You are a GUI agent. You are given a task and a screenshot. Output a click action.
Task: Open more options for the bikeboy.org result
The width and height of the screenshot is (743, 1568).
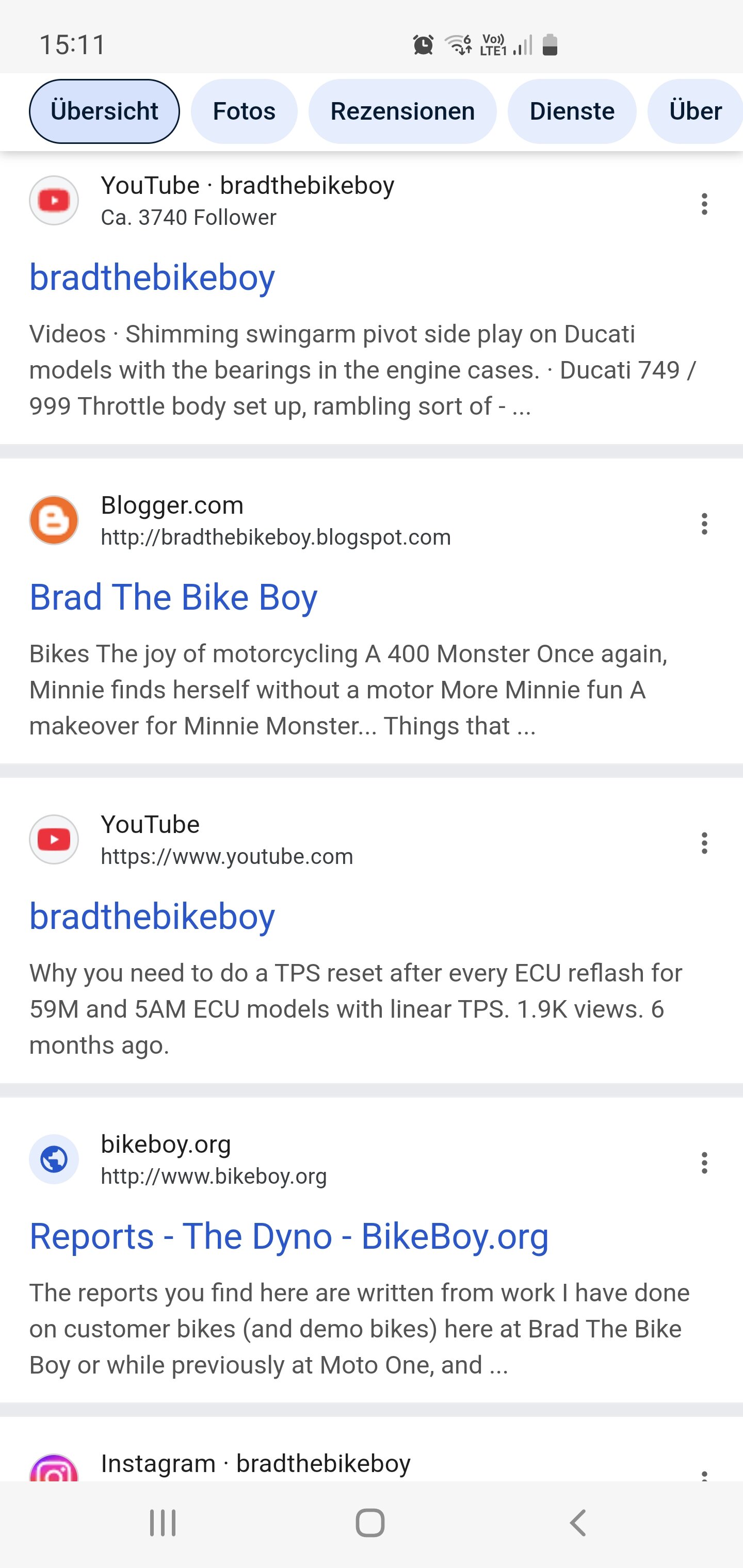pos(704,1163)
